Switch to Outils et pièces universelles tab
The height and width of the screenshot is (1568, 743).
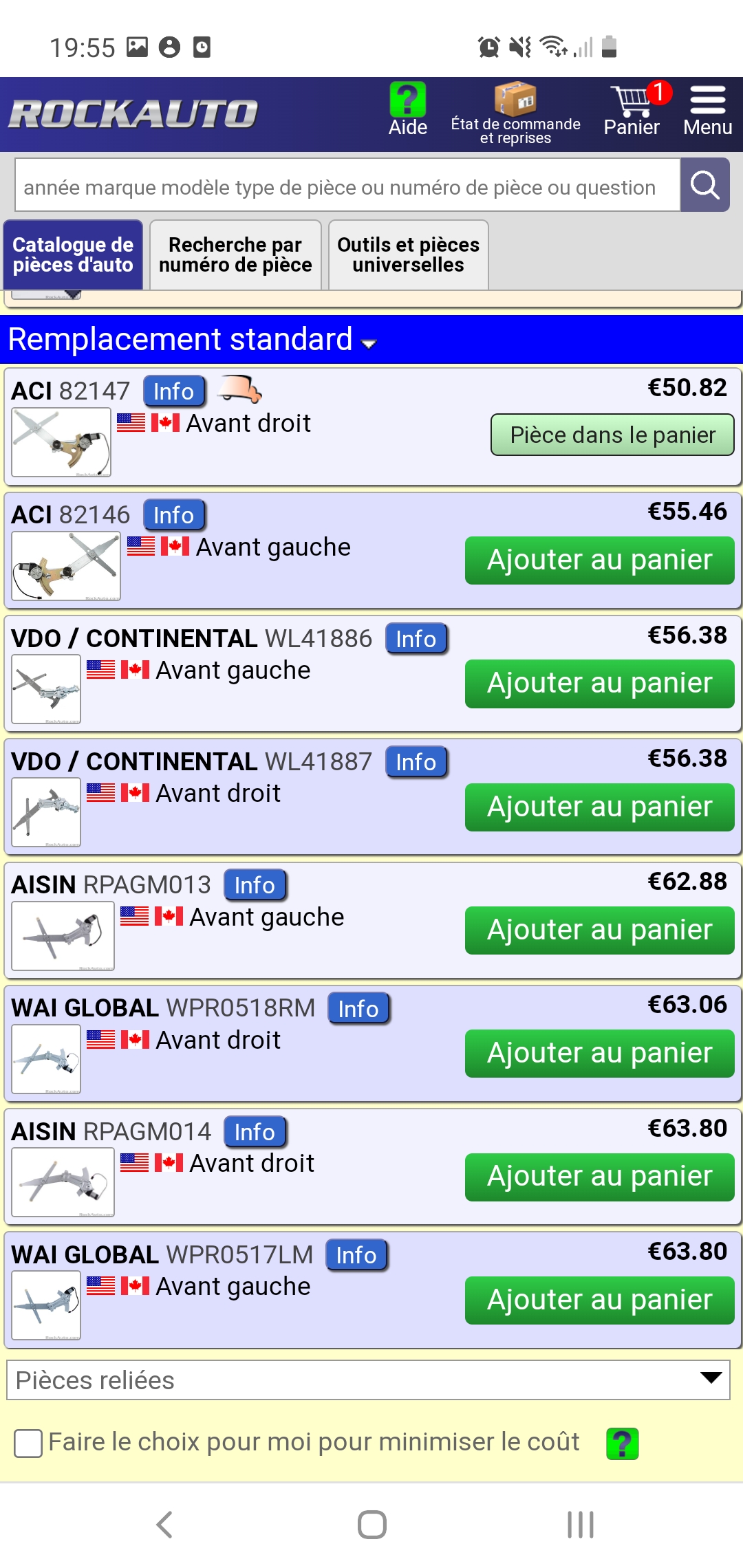pos(409,255)
